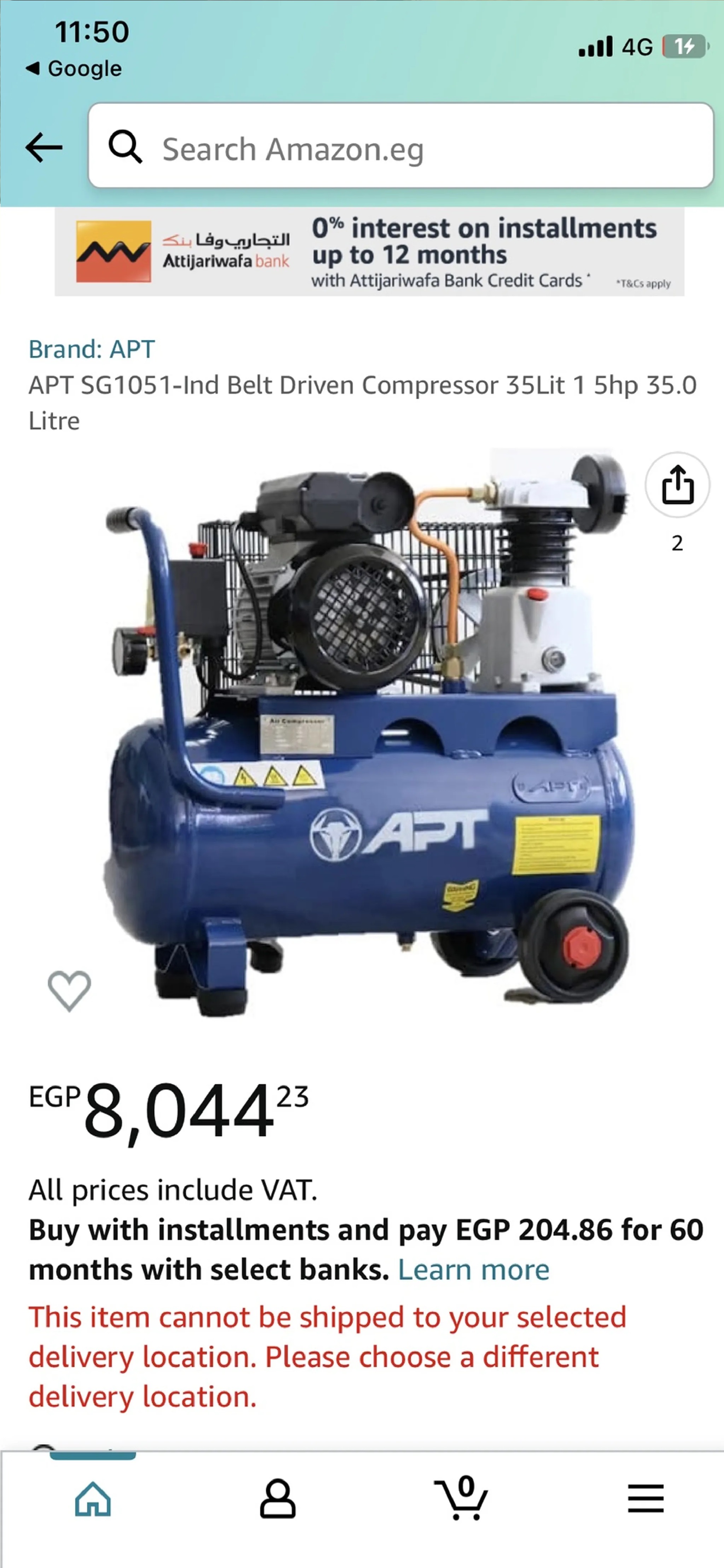Open the hamburger menu tab

pyautogui.click(x=646, y=1499)
